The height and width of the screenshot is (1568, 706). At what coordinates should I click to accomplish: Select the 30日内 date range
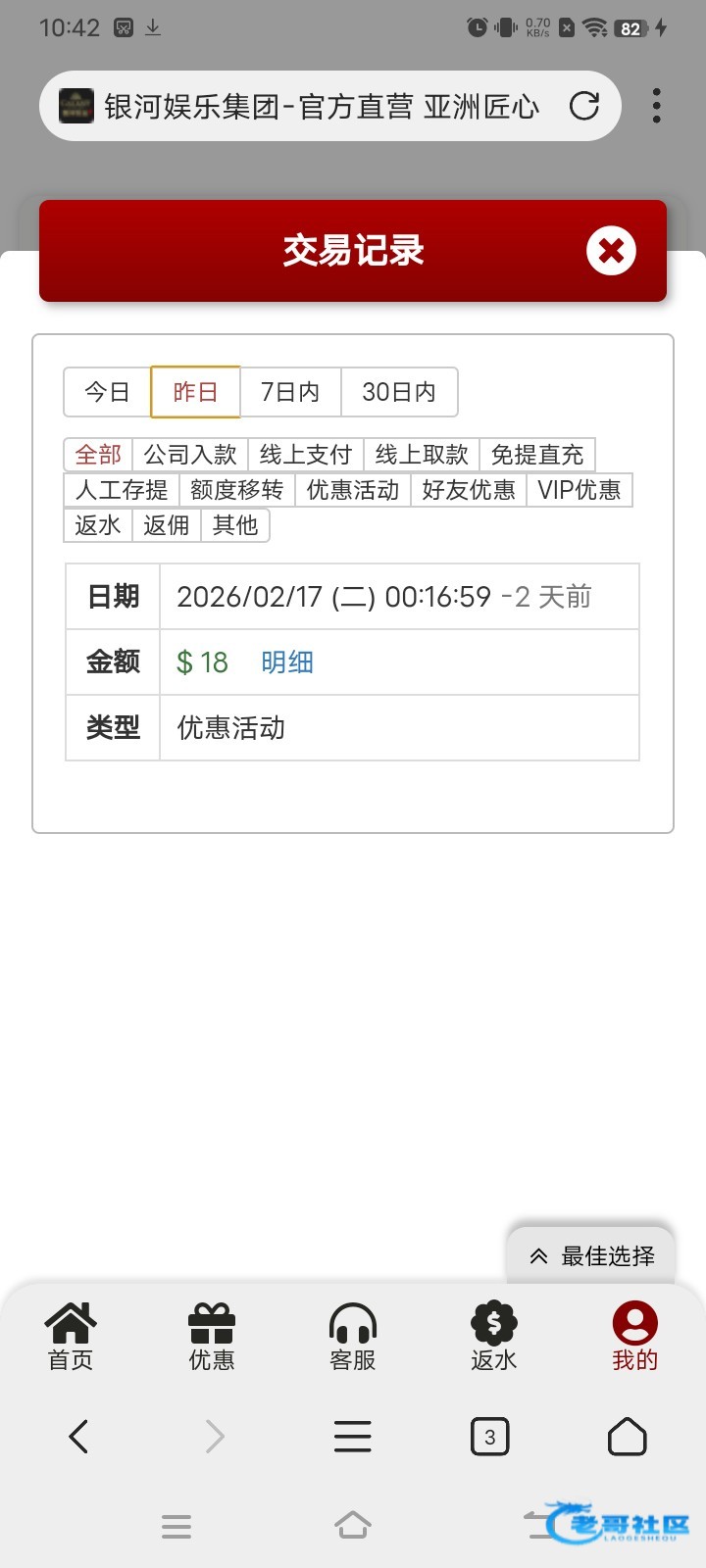tap(399, 392)
